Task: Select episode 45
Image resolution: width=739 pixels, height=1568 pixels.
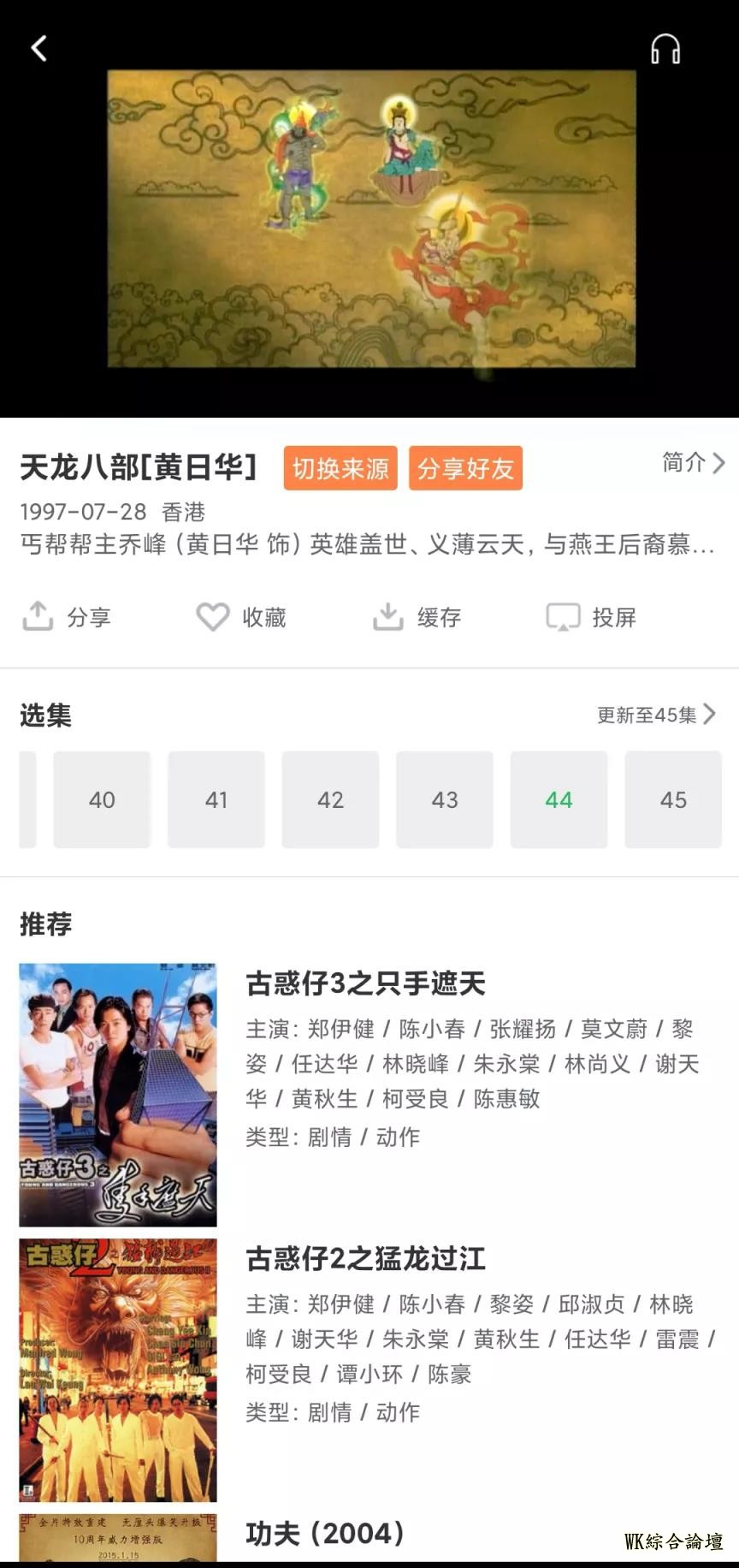Action: pyautogui.click(x=673, y=799)
